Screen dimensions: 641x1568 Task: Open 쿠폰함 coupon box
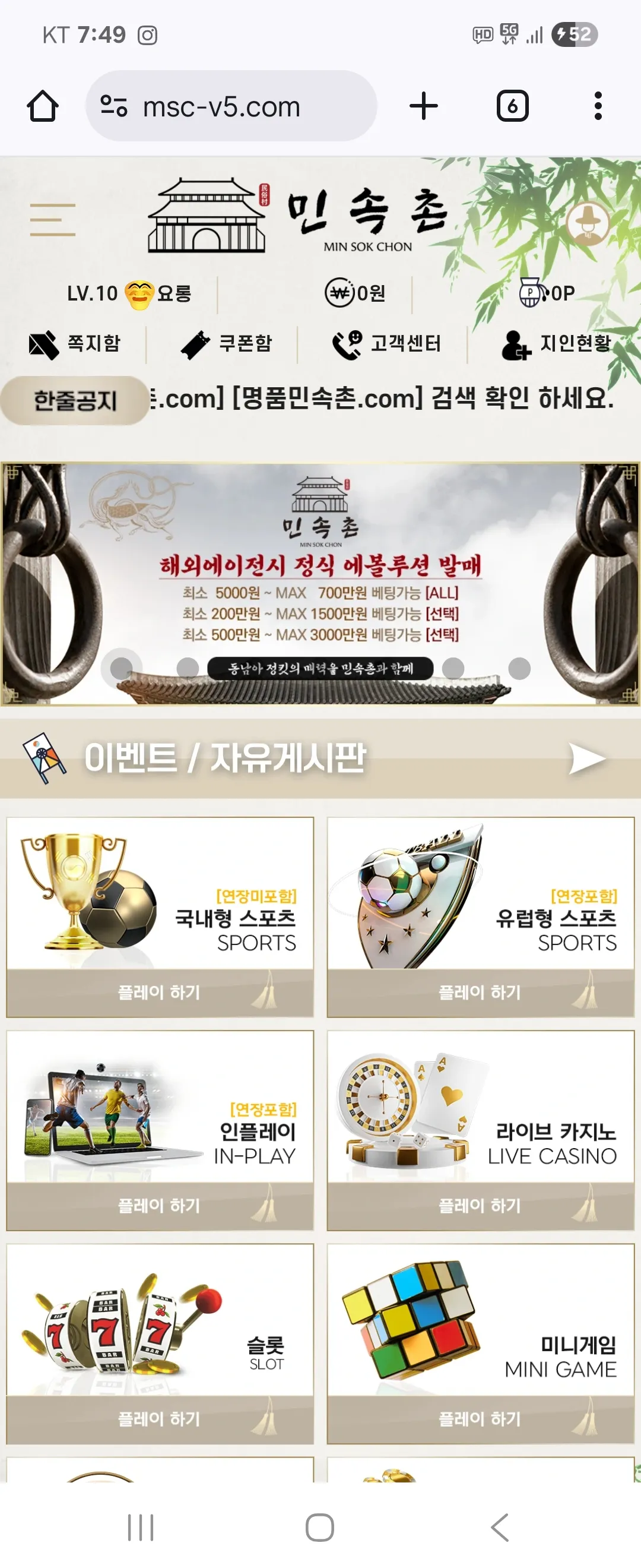point(226,344)
